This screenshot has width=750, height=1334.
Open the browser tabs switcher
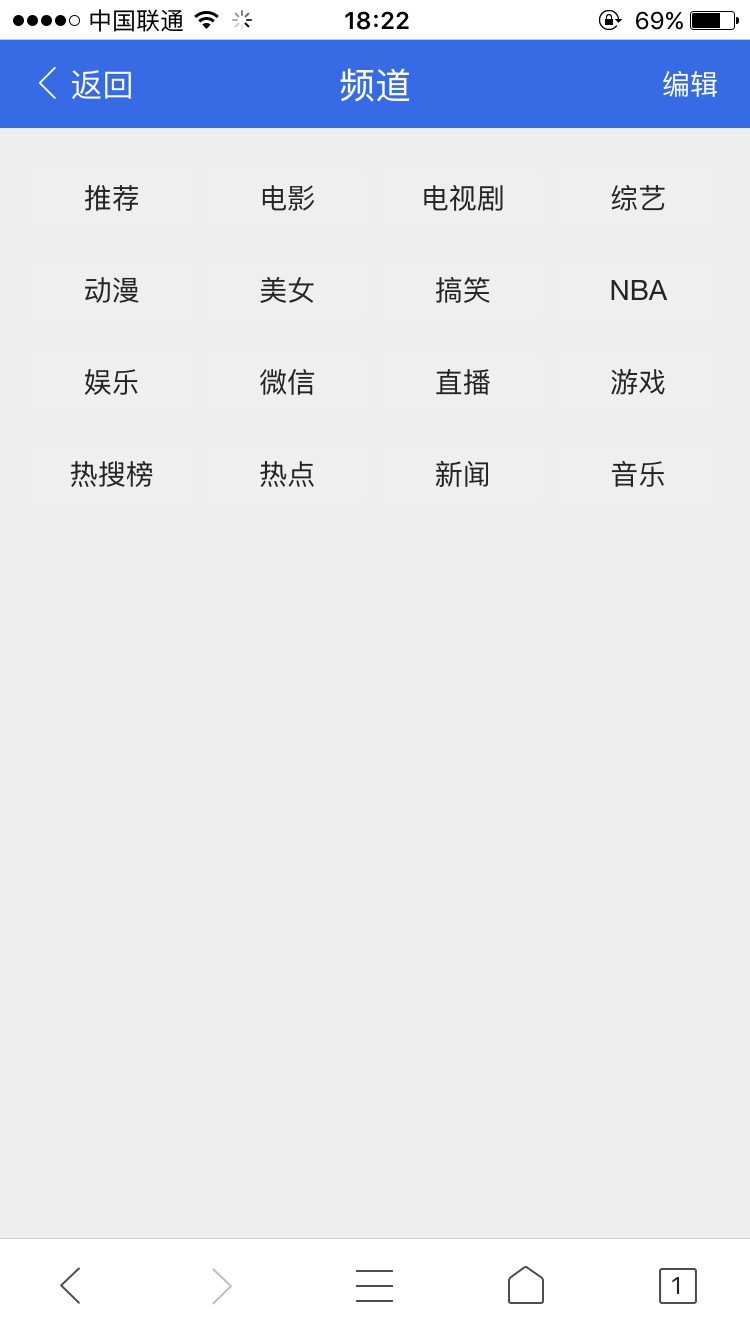click(677, 1286)
